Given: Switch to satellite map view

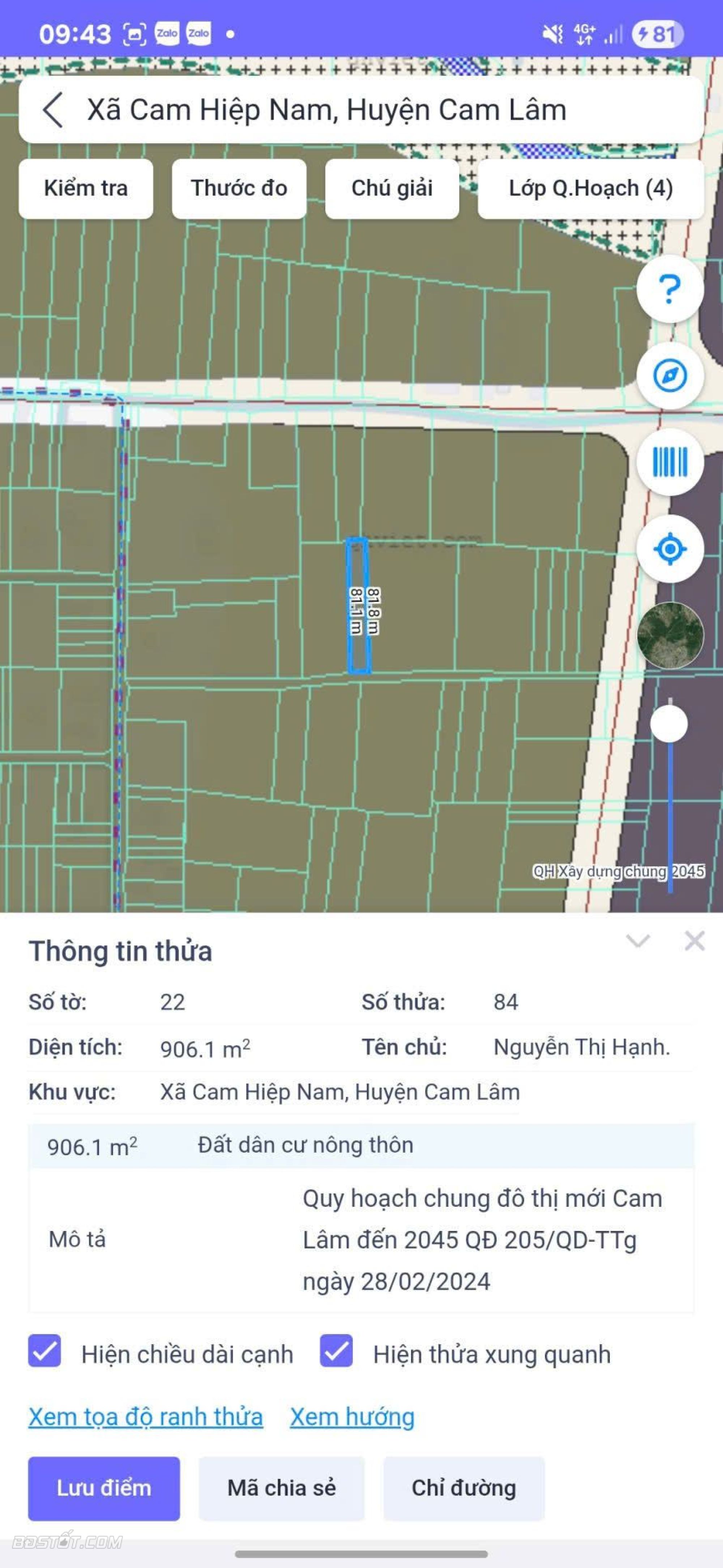Looking at the screenshot, I should pos(670,635).
